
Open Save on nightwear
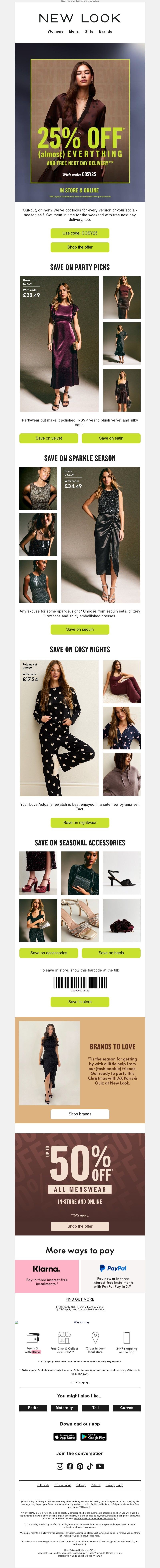pyautogui.click(x=80, y=822)
